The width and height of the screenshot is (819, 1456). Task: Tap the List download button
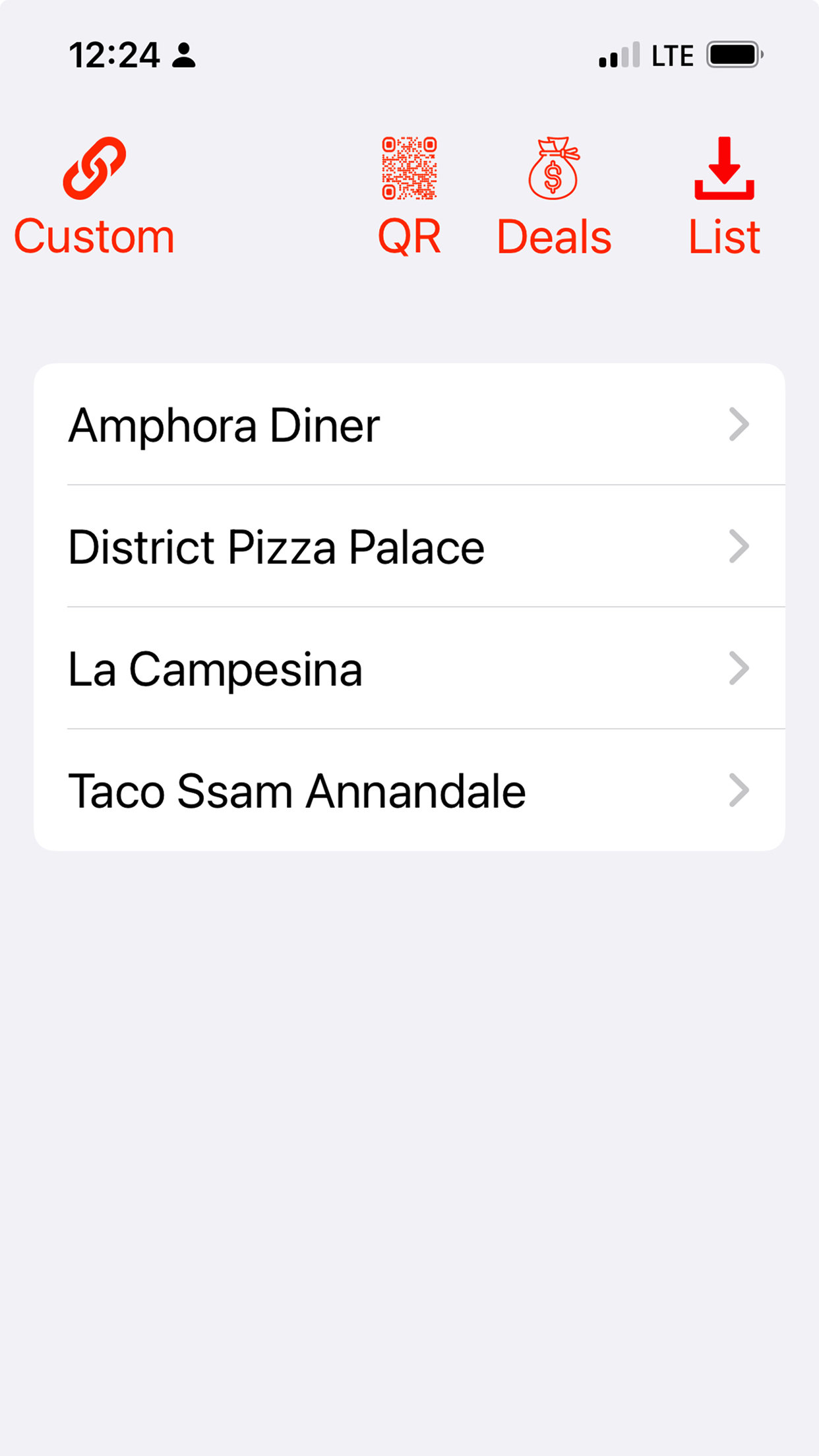coord(724,197)
